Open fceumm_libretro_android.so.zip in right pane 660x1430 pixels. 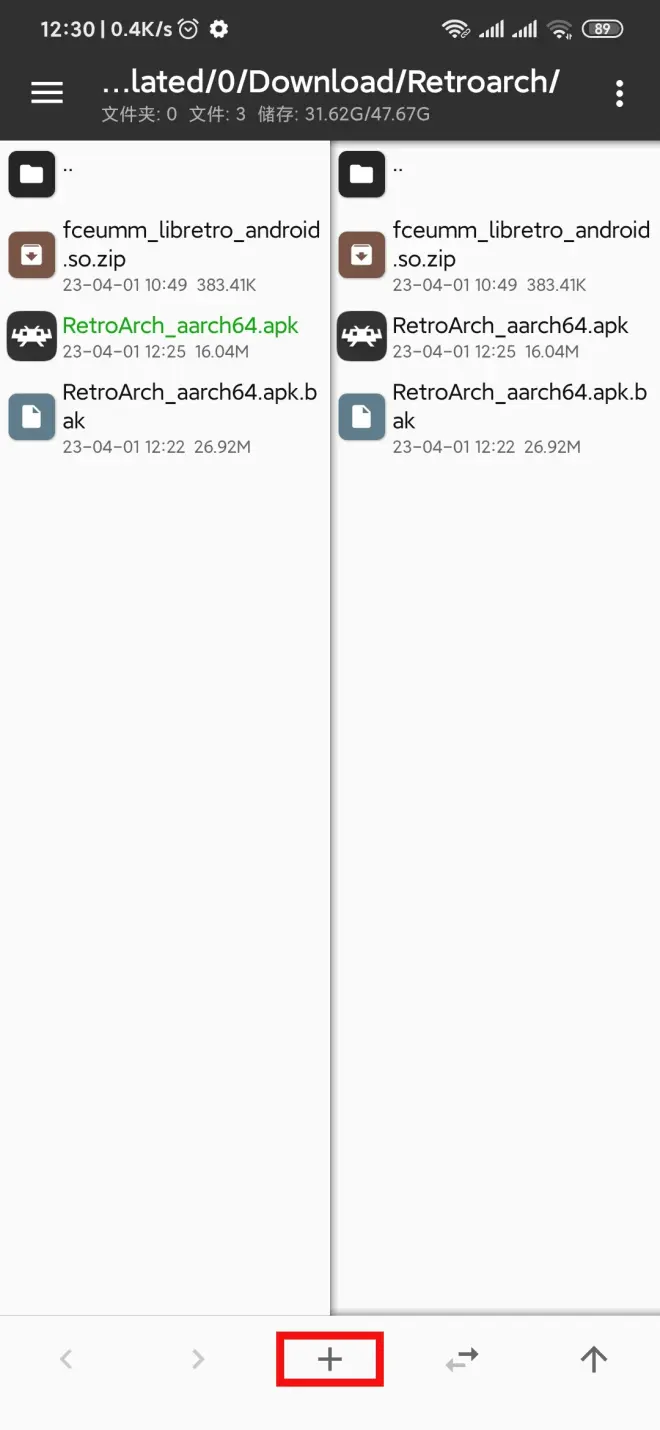495,256
